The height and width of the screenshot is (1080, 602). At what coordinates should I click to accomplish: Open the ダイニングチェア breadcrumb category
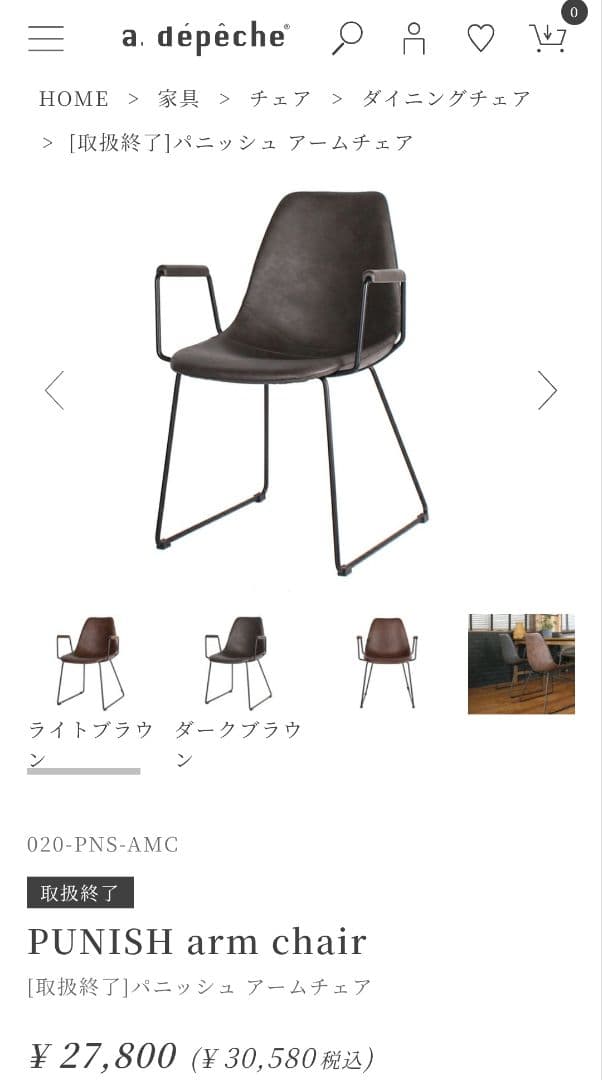click(446, 98)
